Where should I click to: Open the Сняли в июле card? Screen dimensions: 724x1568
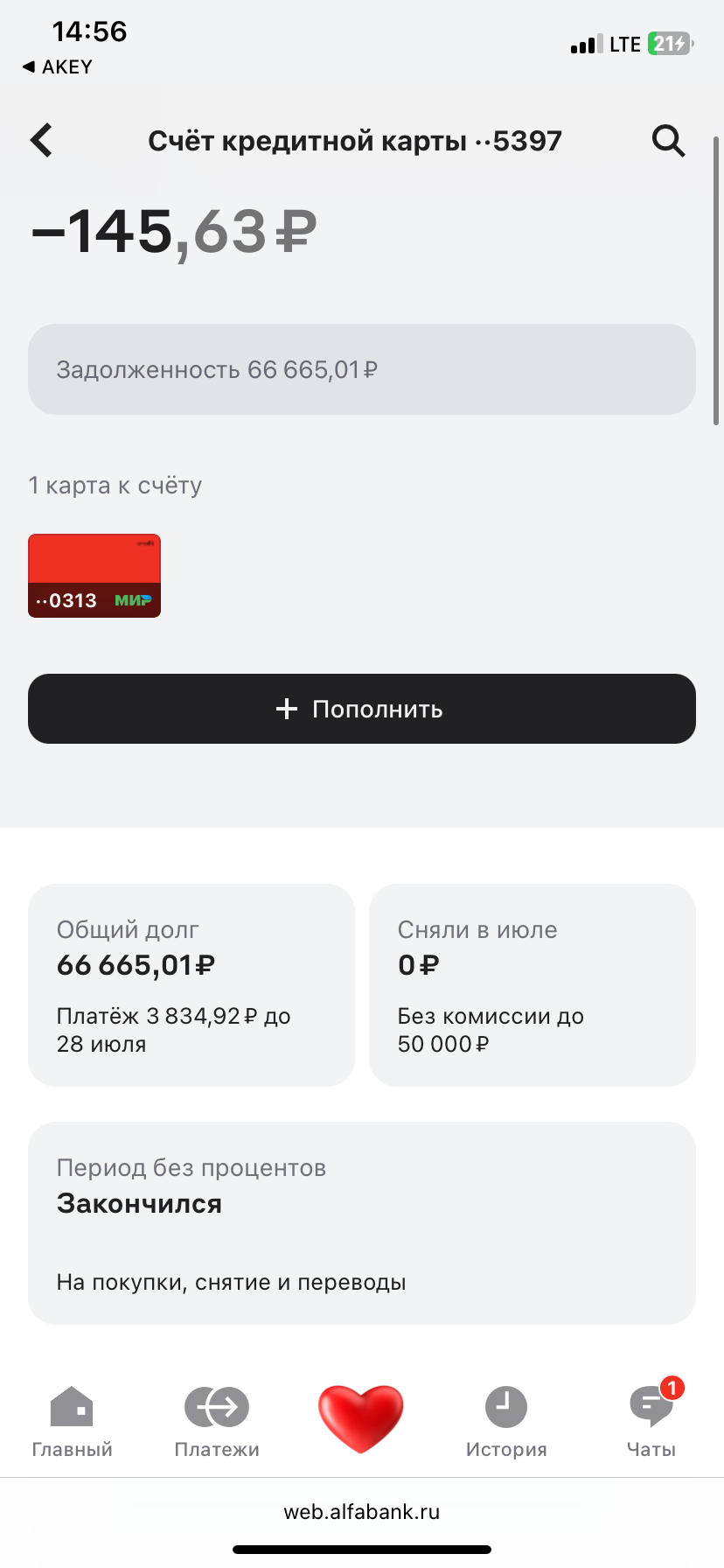532,985
